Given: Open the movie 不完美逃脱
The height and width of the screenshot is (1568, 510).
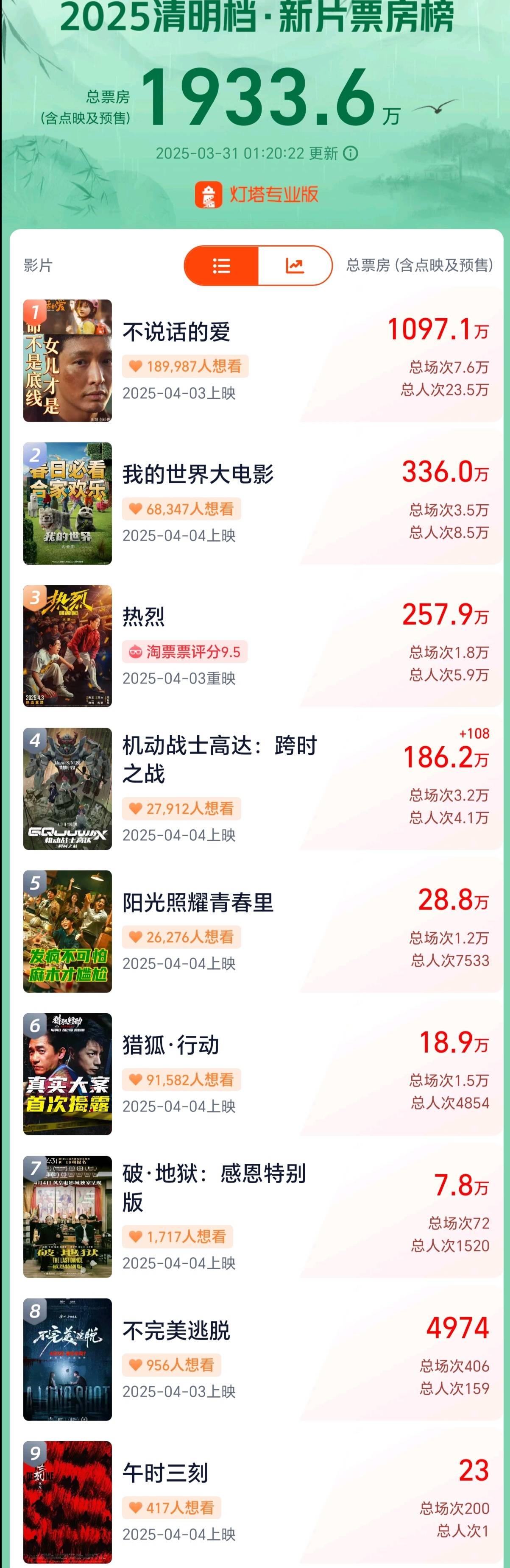Looking at the screenshot, I should tap(176, 1330).
